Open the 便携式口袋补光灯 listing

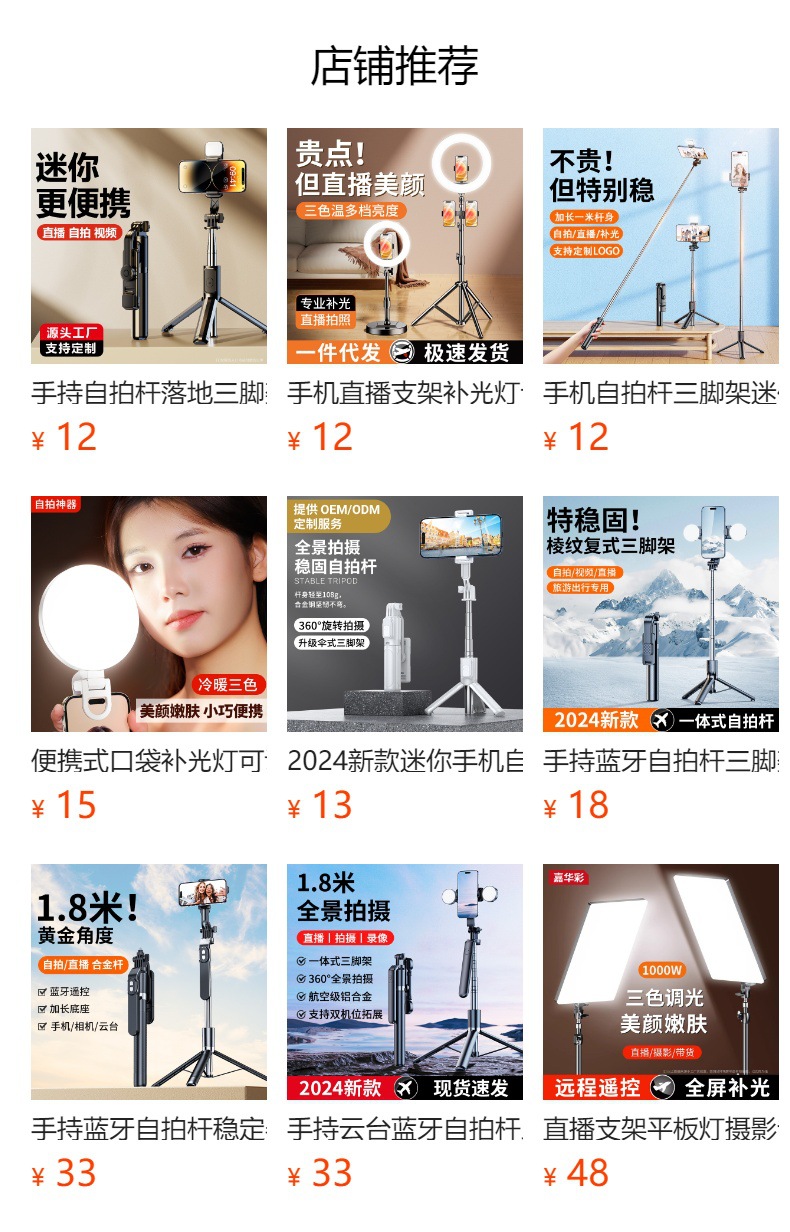149,614
